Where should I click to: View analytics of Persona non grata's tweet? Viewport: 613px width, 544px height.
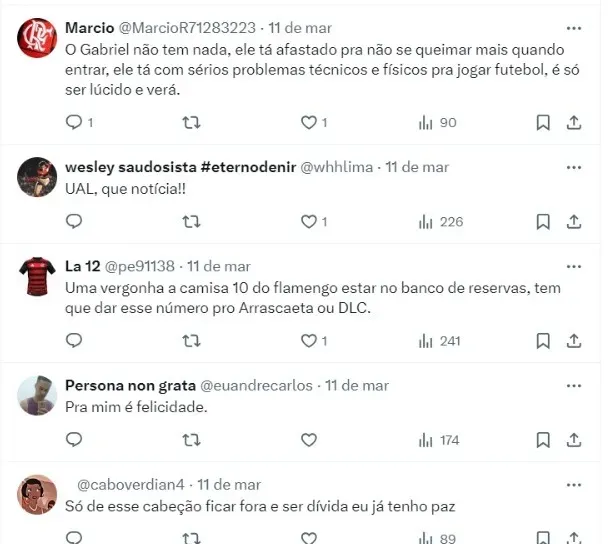point(438,439)
